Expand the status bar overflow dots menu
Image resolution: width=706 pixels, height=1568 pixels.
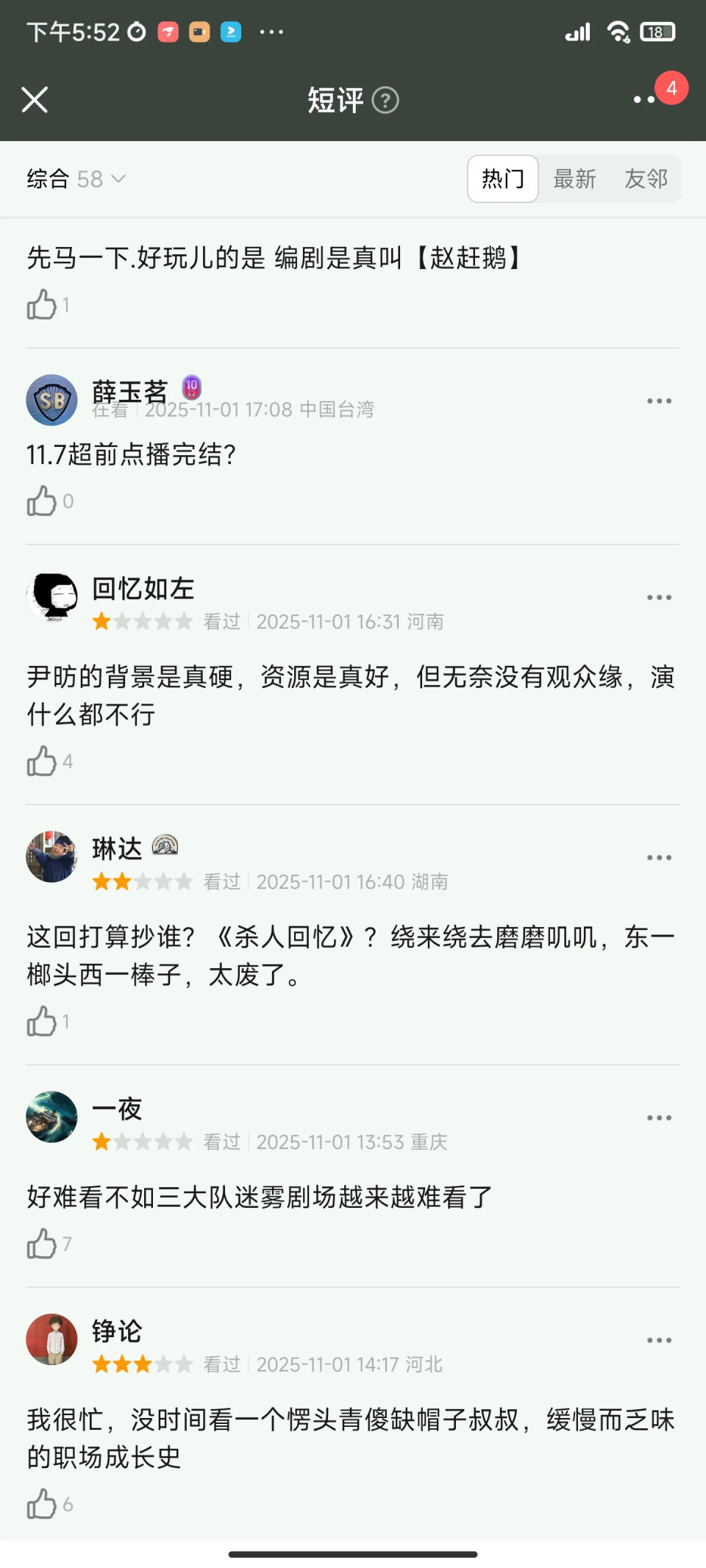(x=270, y=32)
